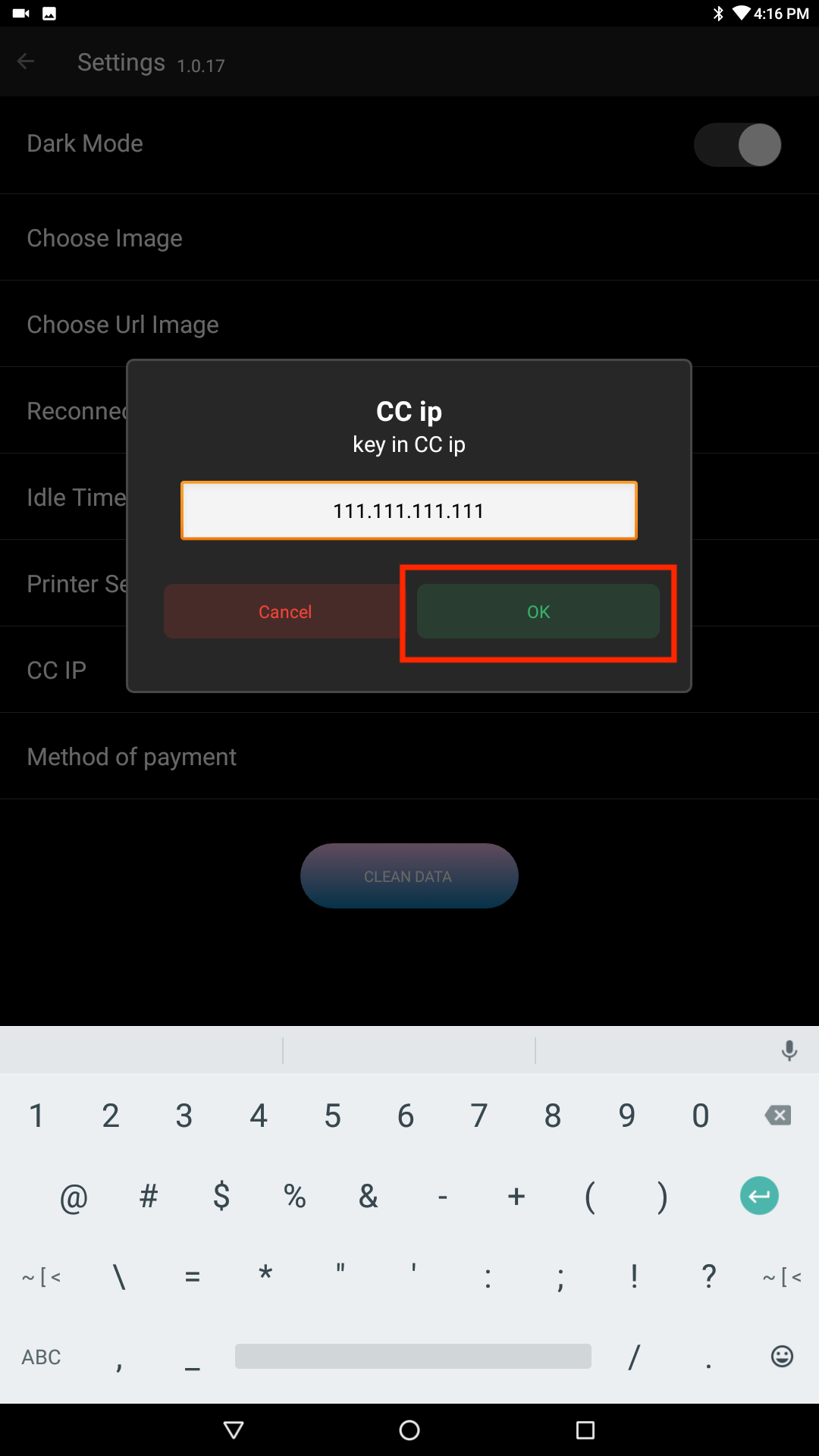Tap the backspace key on the keyboard
This screenshot has height=1456, width=819.
click(x=777, y=1115)
